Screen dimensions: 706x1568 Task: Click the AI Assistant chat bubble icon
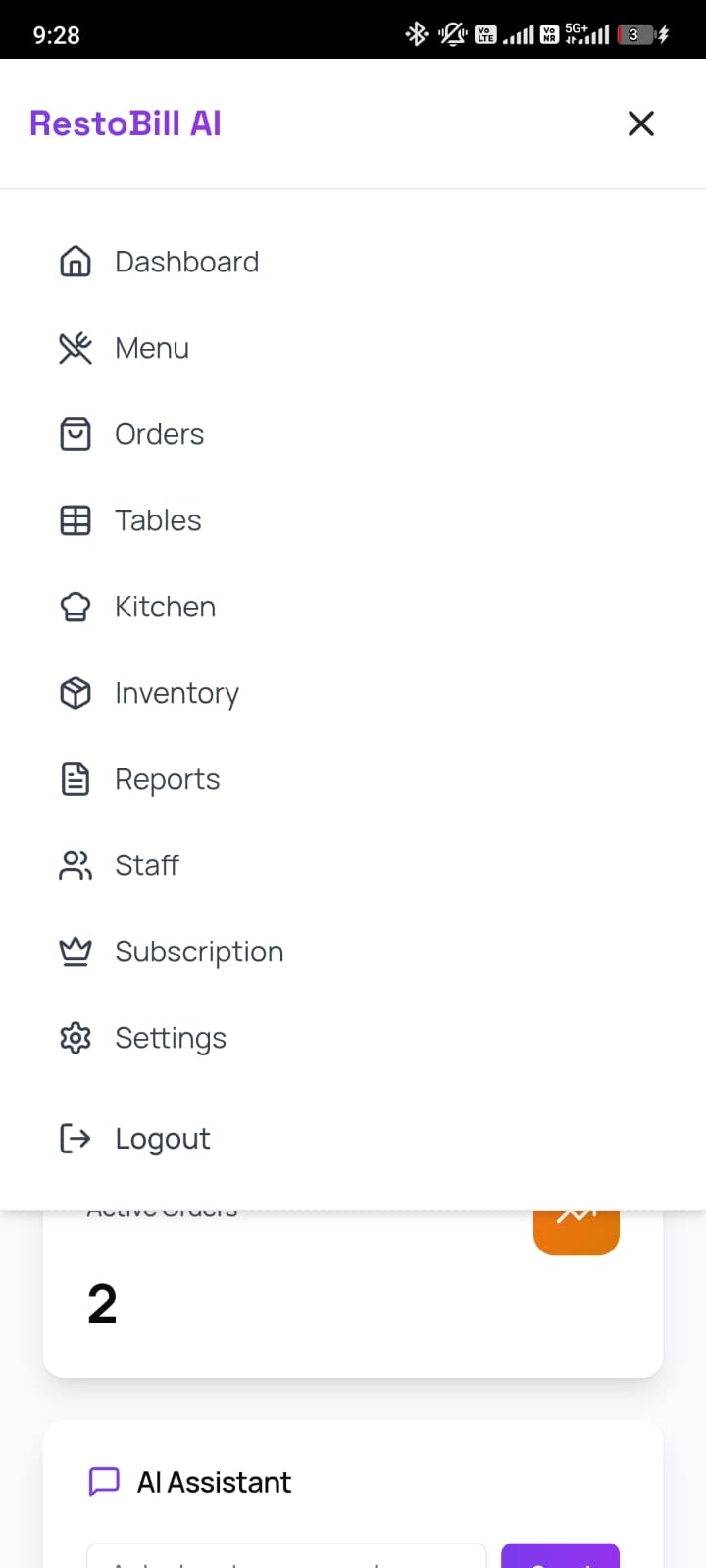pyautogui.click(x=103, y=1481)
